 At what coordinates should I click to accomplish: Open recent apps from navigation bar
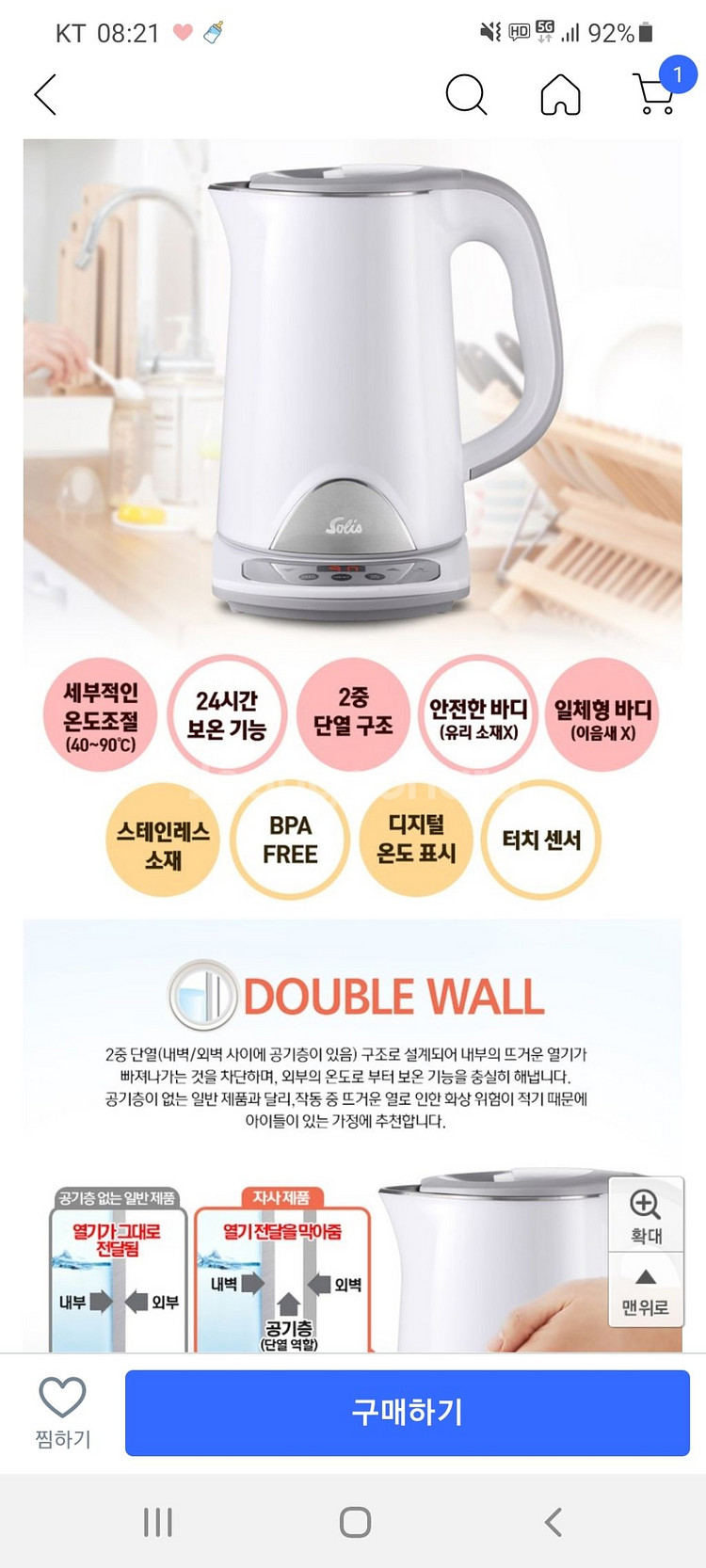coord(157,1522)
